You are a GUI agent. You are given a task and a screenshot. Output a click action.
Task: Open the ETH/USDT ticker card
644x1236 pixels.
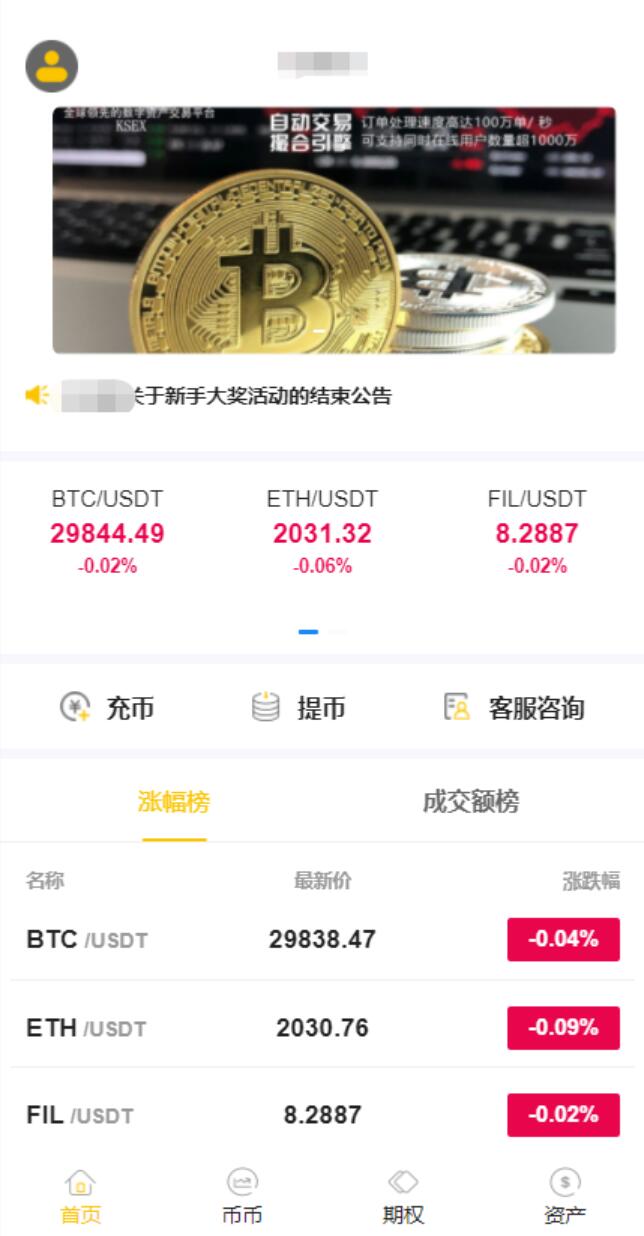322,532
